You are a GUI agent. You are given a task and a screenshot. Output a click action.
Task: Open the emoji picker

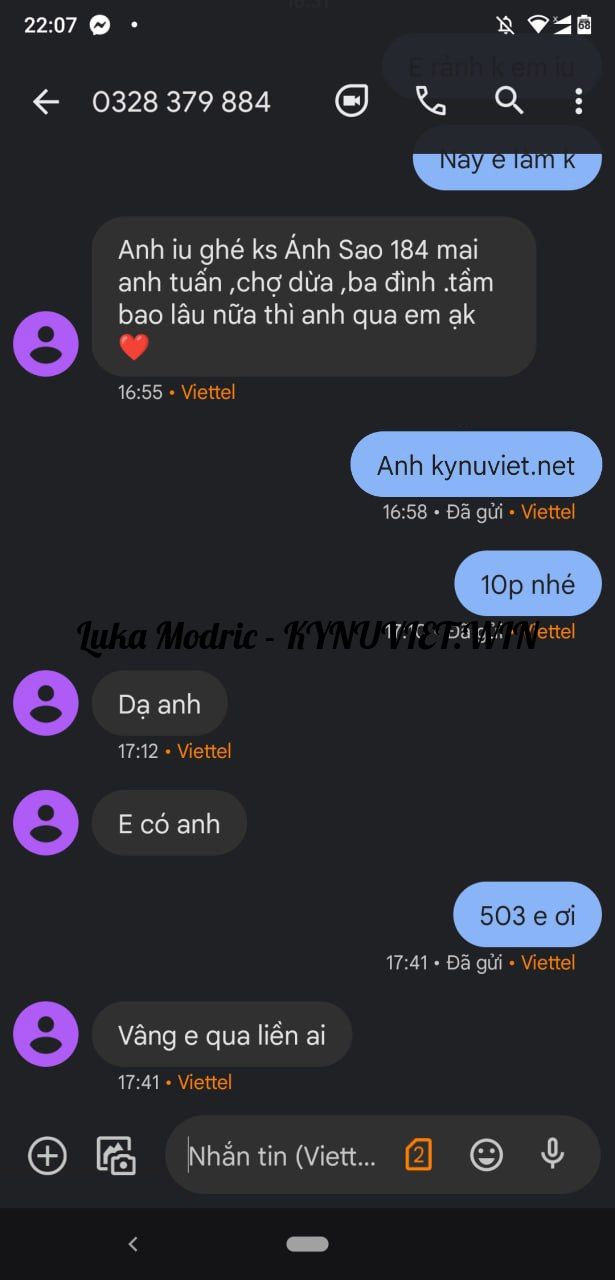click(486, 1156)
